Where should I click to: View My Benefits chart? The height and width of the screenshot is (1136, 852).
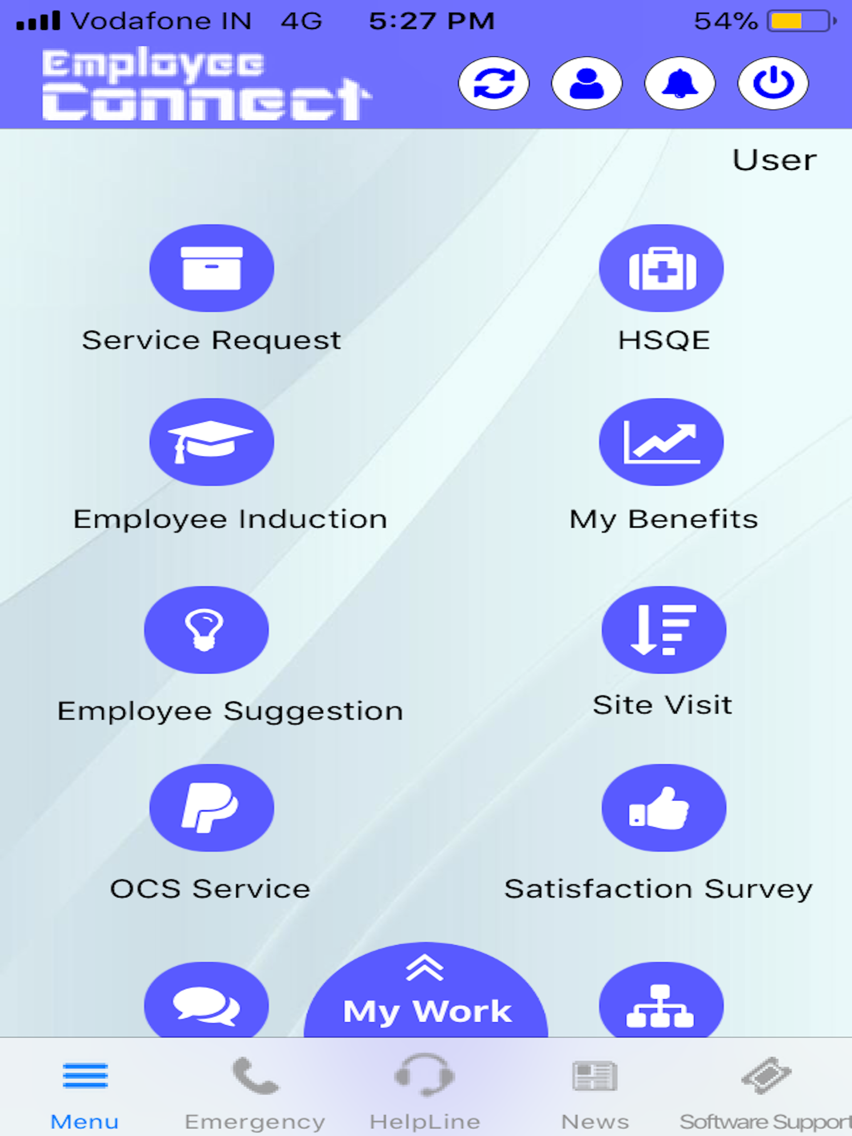(x=662, y=441)
